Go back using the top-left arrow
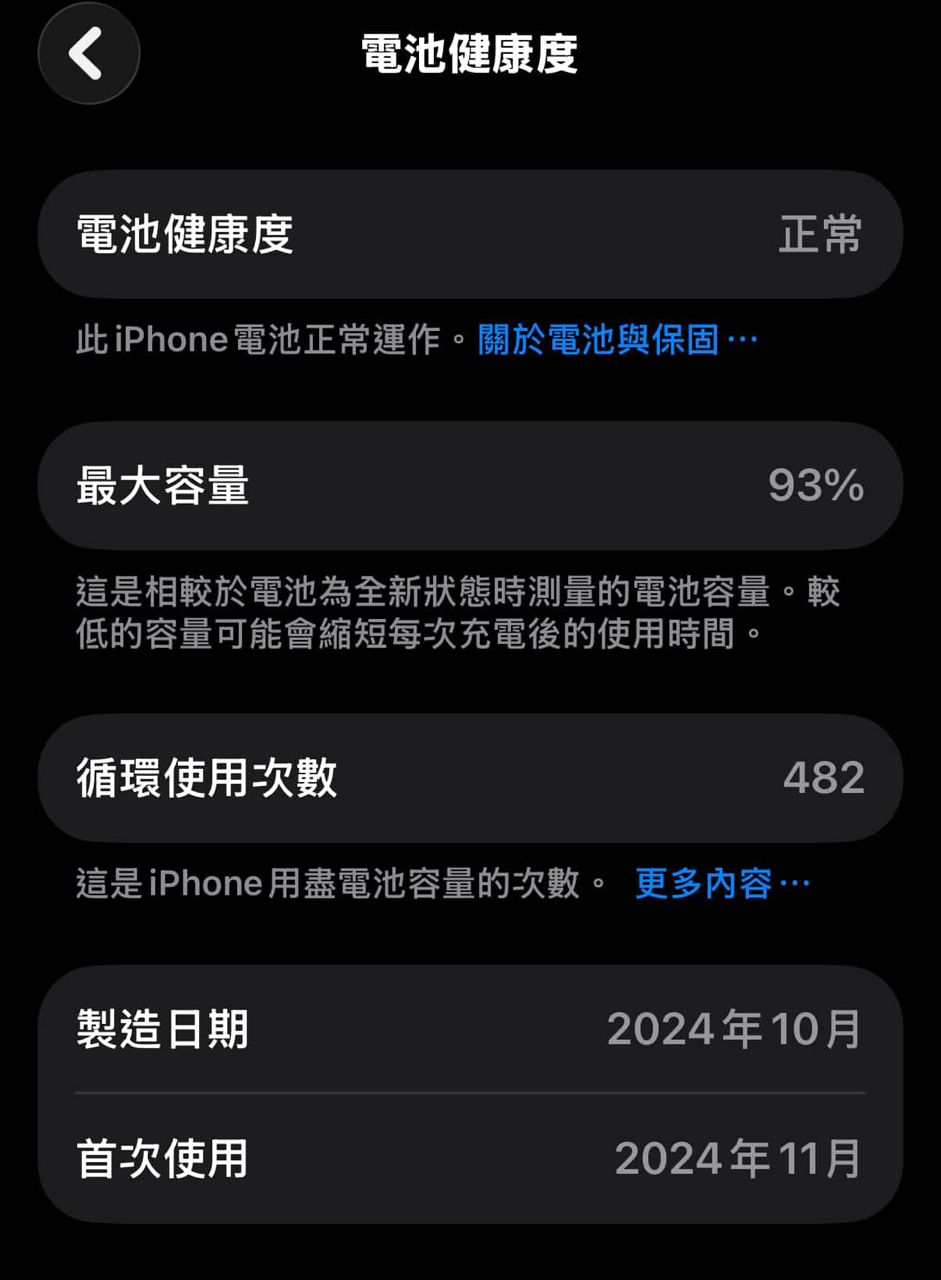Viewport: 941px width, 1280px height. coord(88,53)
